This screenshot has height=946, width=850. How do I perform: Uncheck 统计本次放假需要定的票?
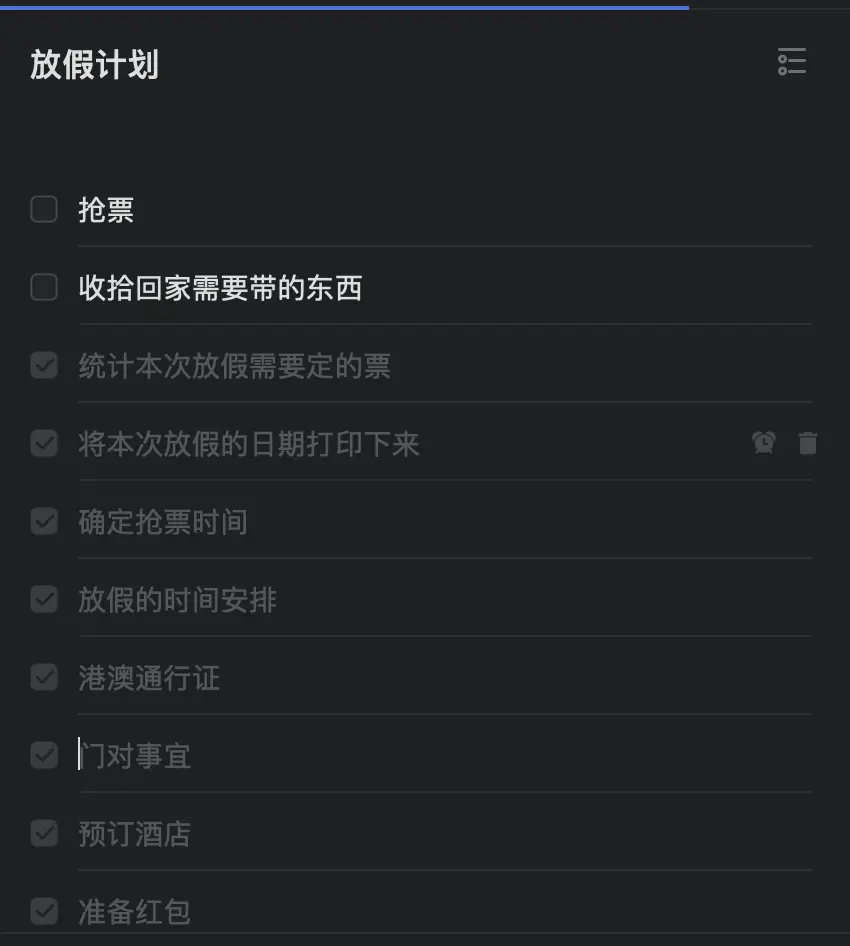coord(44,365)
